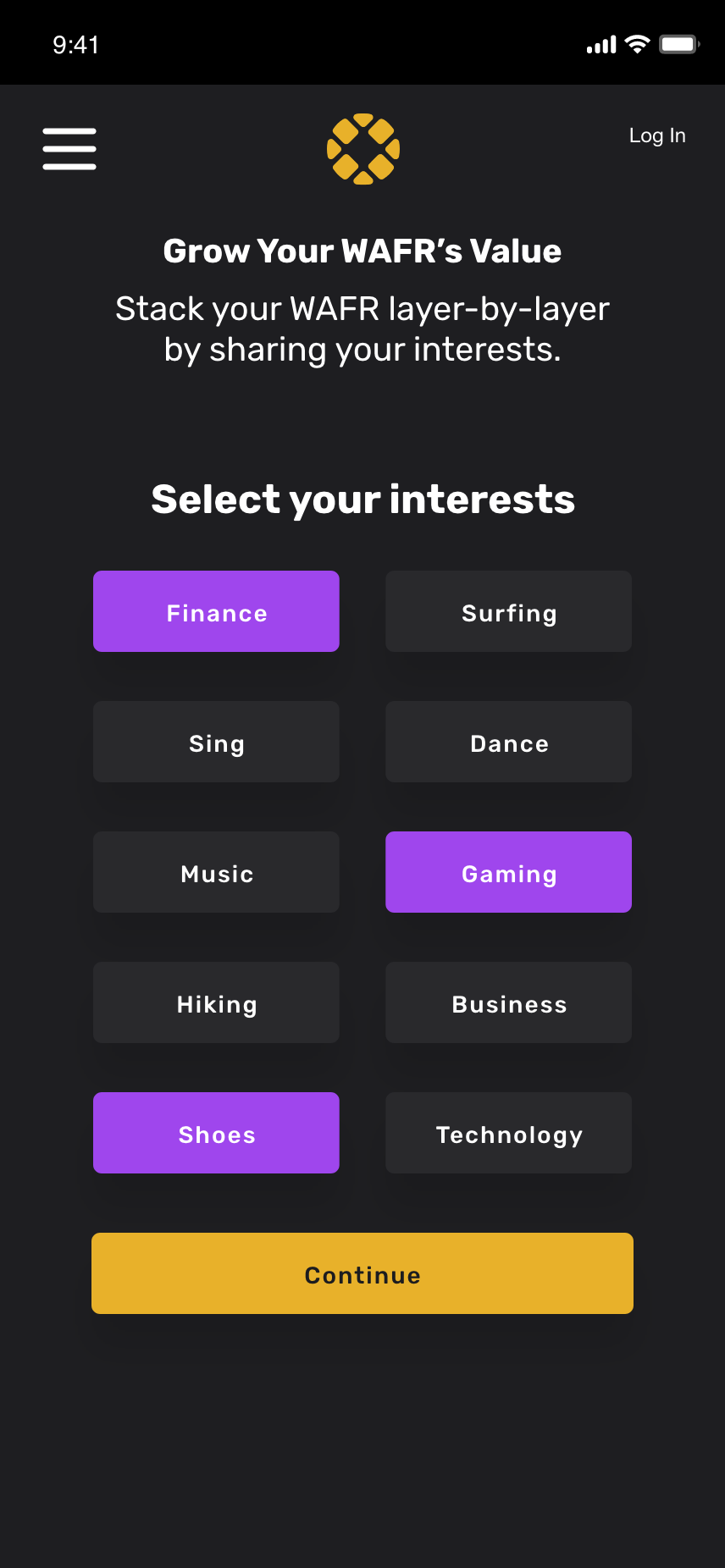Tap the Business interest button
This screenshot has height=1568, width=725.
tap(508, 1002)
